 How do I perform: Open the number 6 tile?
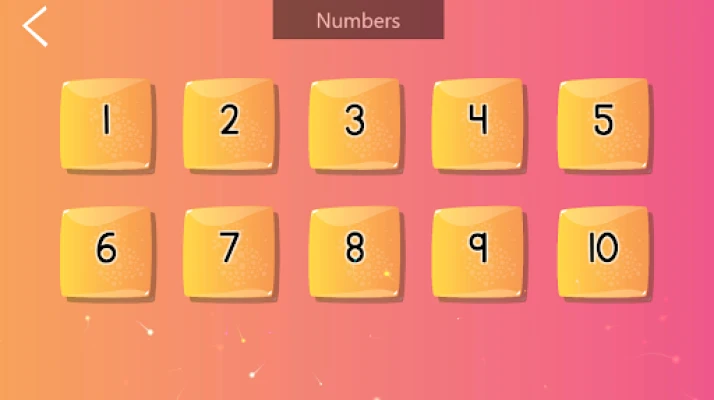[107, 251]
